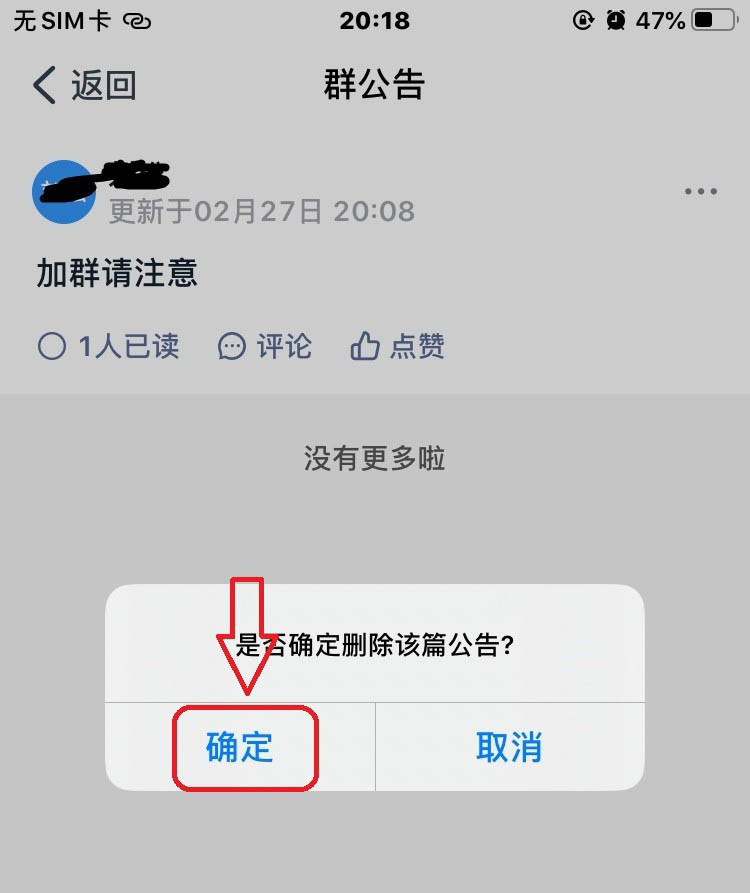Image resolution: width=750 pixels, height=893 pixels.
Task: Open 评论 on the announcement
Action: pyautogui.click(x=266, y=347)
